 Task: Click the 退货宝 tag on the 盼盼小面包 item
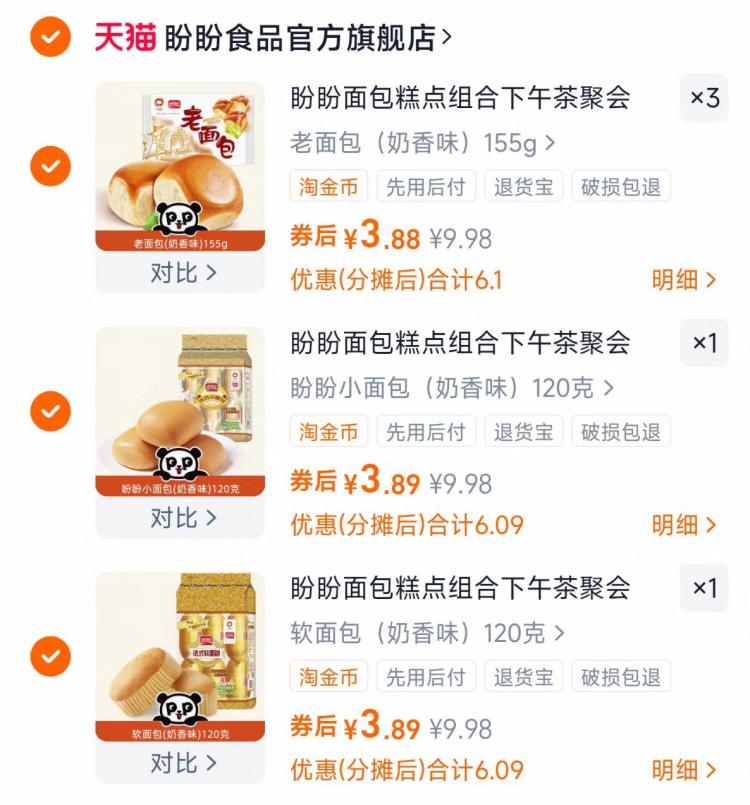[521, 431]
